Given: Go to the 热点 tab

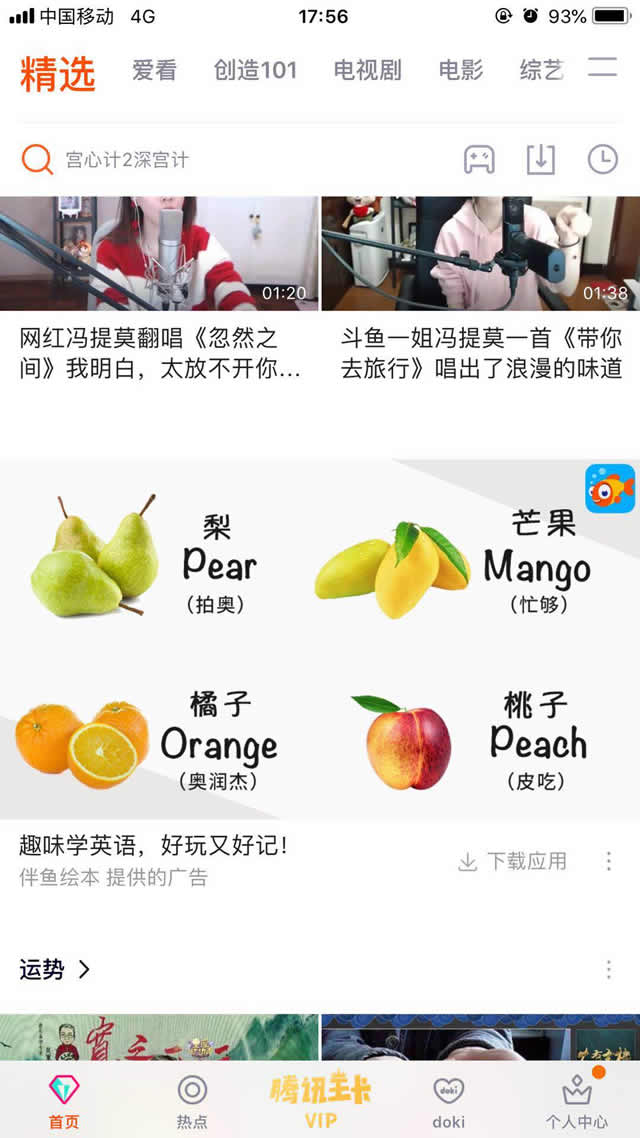Looking at the screenshot, I should [191, 1102].
